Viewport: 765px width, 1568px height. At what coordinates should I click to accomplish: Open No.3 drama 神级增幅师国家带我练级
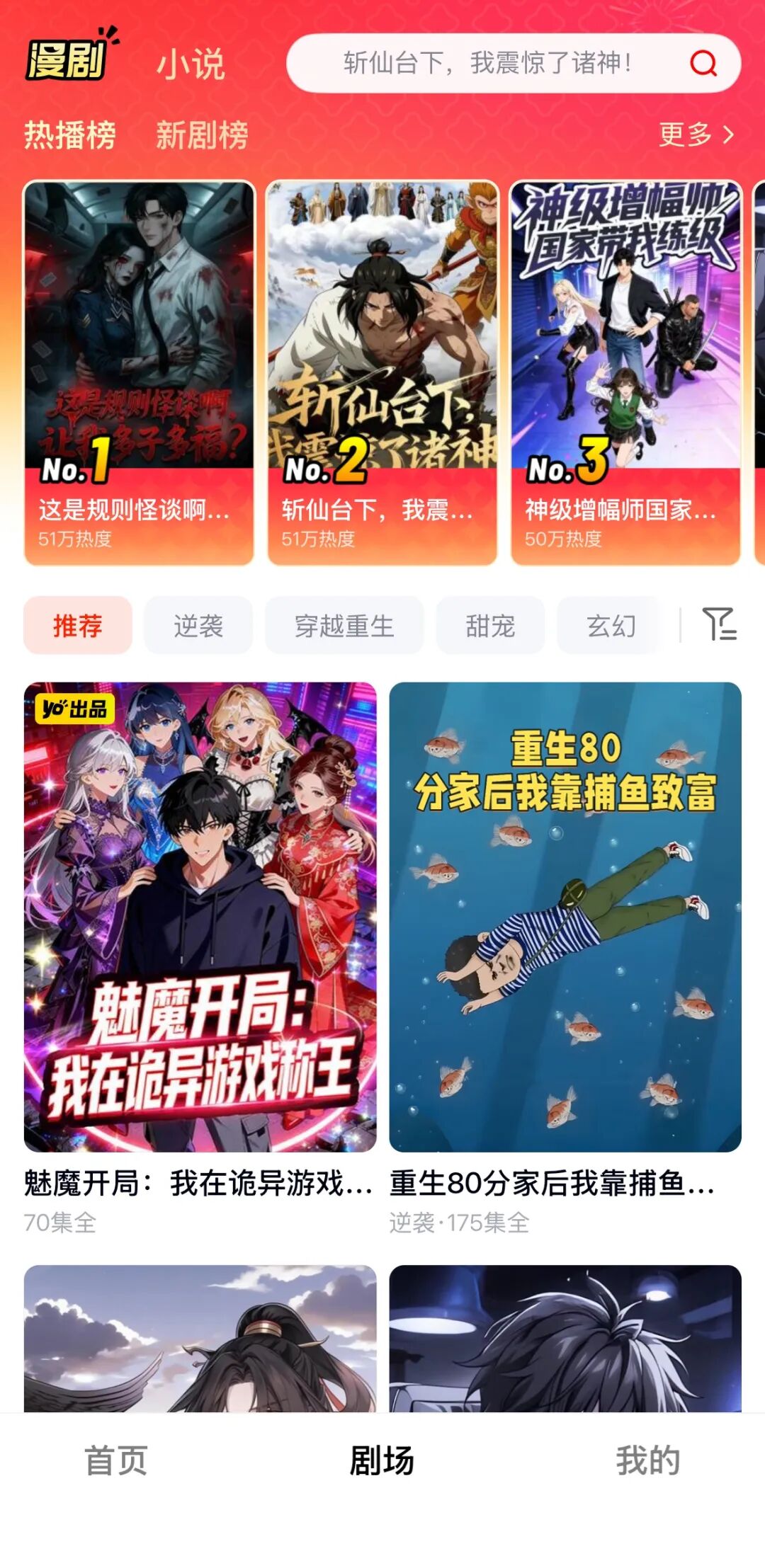click(x=625, y=373)
